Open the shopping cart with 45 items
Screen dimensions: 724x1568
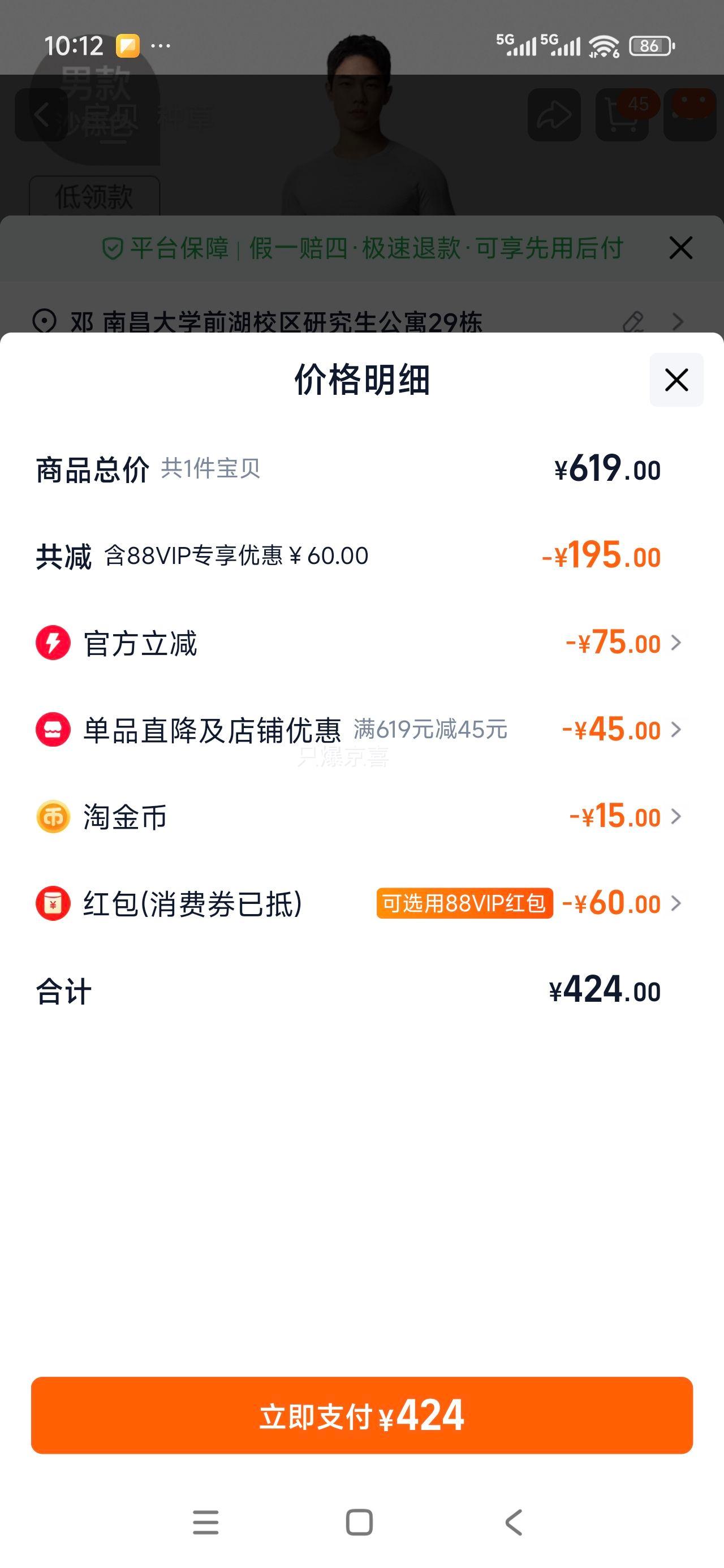tap(620, 115)
